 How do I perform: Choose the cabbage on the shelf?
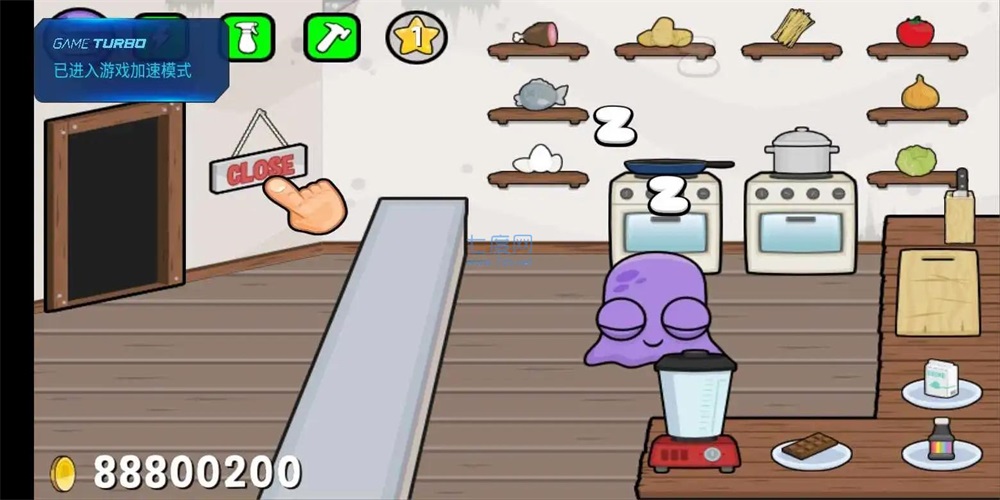(915, 158)
